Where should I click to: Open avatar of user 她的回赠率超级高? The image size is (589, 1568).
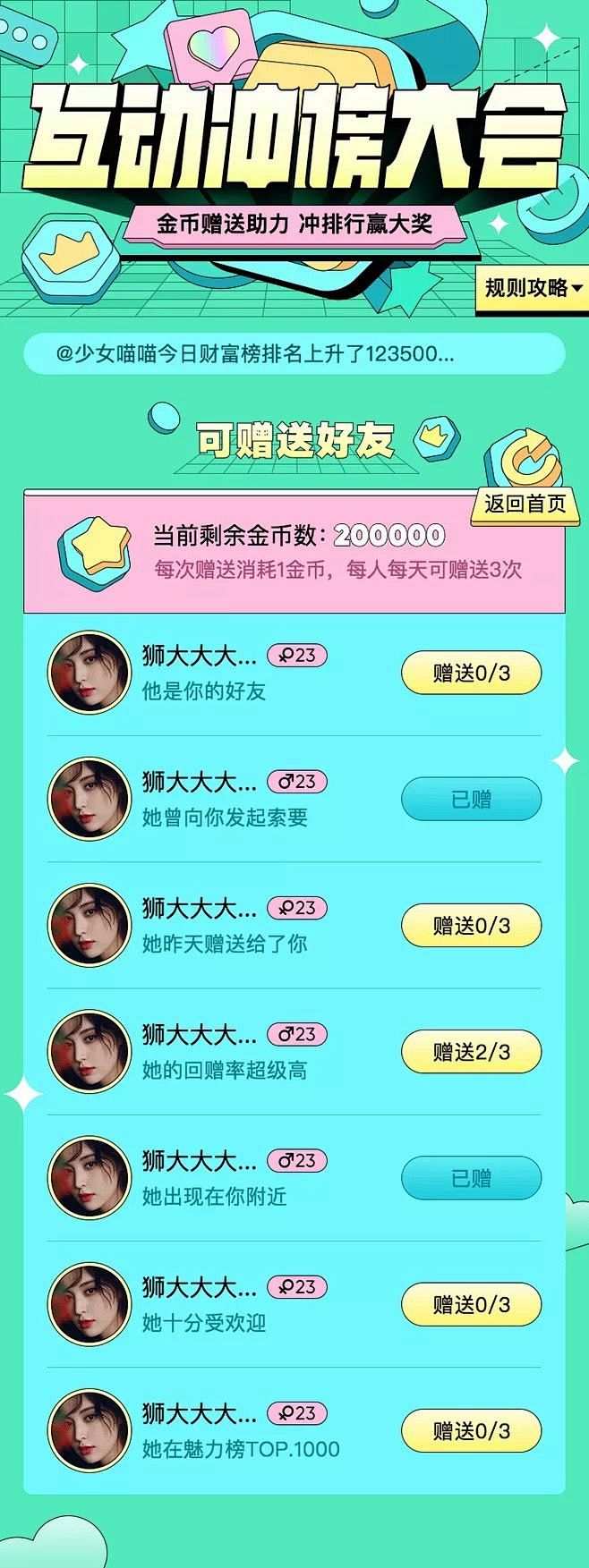89,1052
